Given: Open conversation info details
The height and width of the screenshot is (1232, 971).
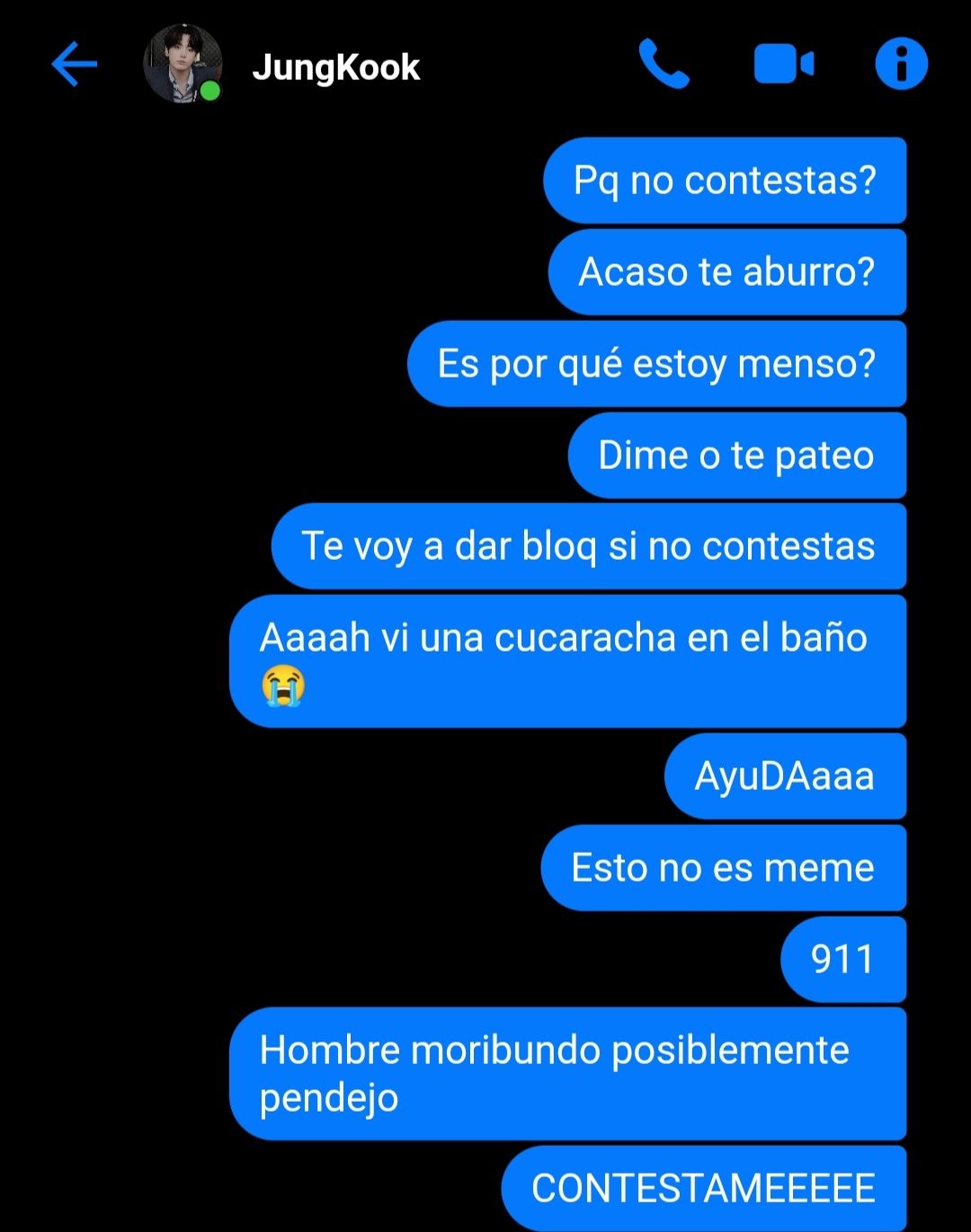Looking at the screenshot, I should tap(901, 65).
